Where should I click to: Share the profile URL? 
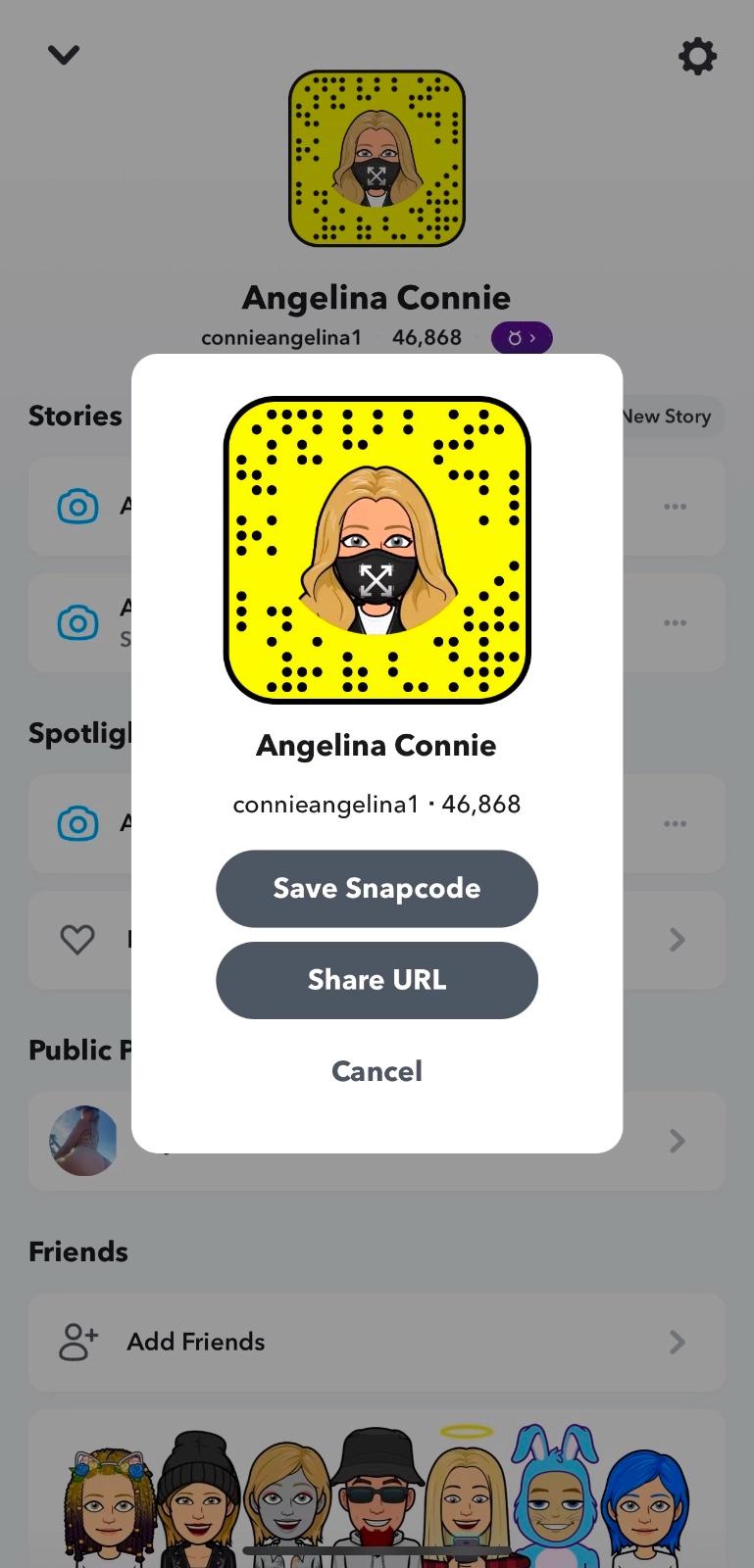377,980
